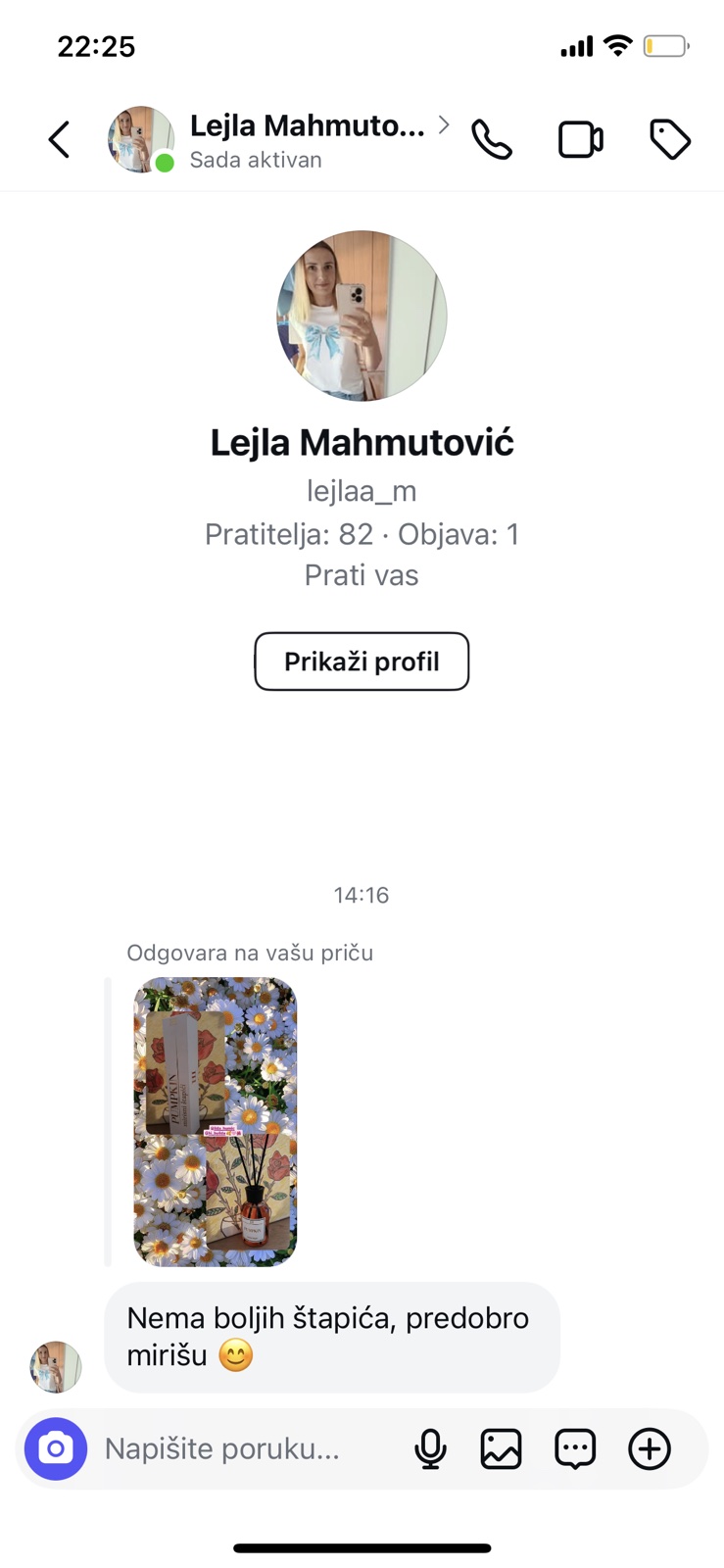
Task: Pick a photo from the gallery
Action: (x=501, y=1448)
